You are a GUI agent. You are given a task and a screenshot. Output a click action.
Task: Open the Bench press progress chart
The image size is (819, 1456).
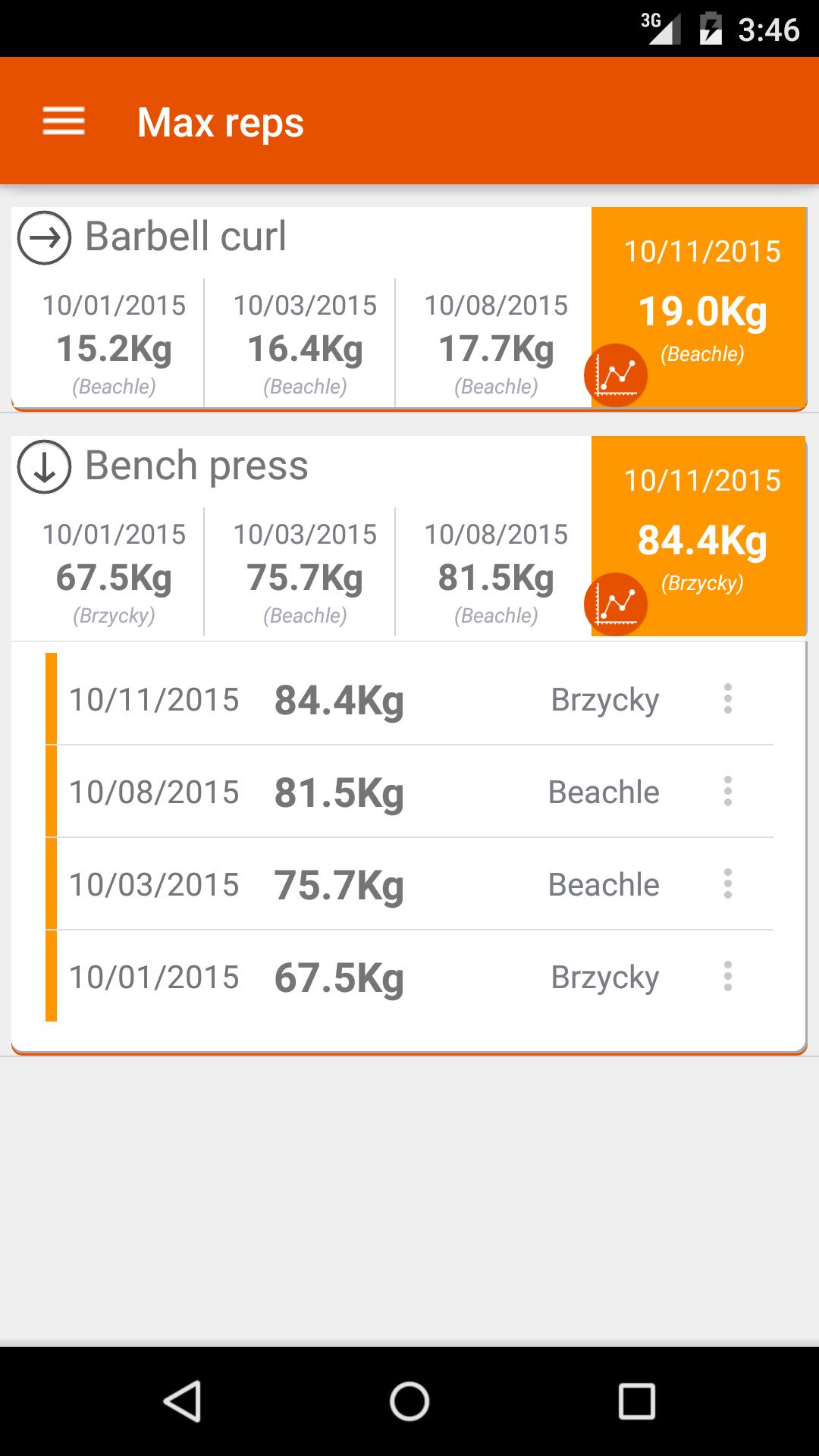[x=615, y=604]
